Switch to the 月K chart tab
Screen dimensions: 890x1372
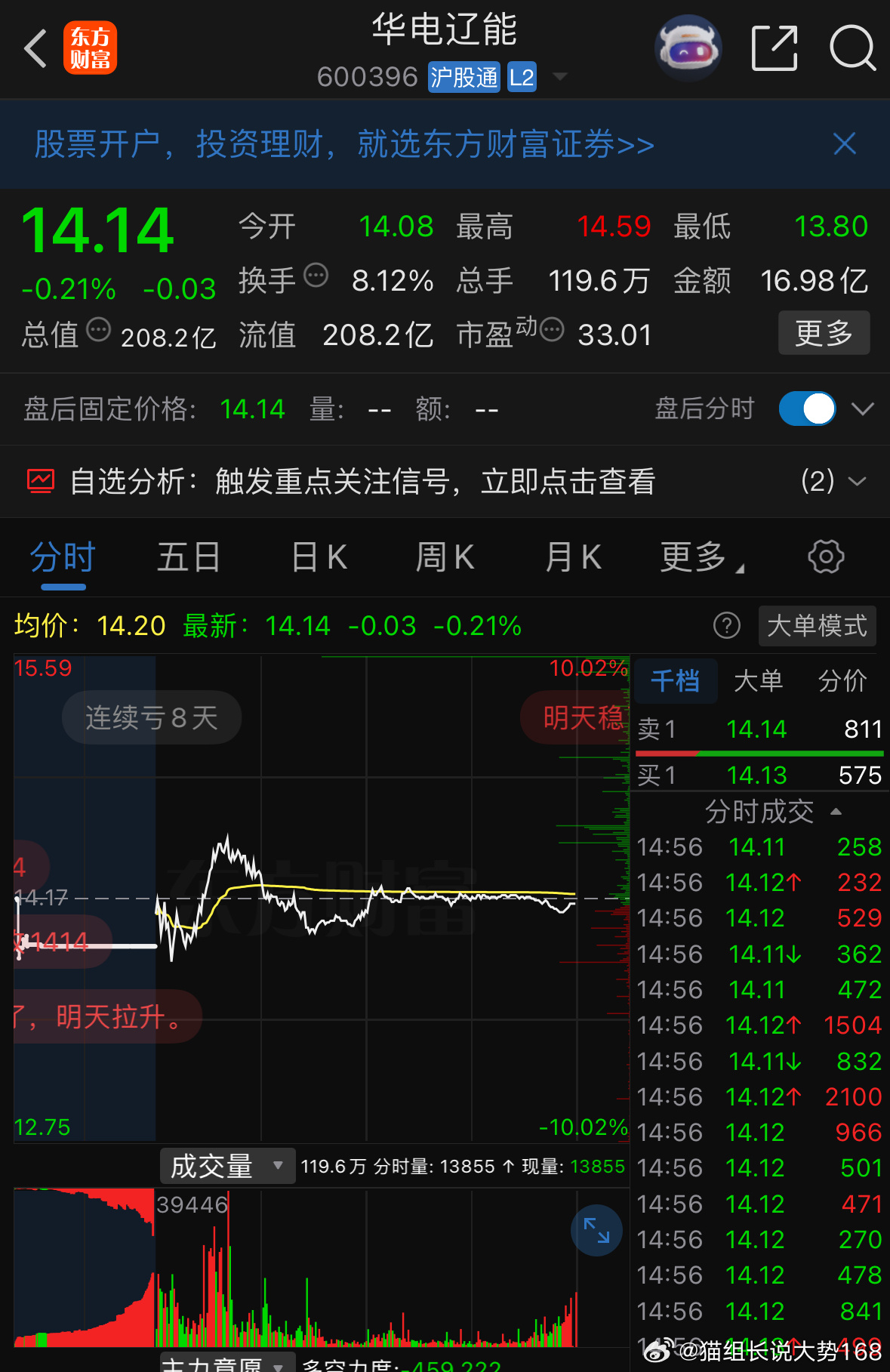(573, 557)
